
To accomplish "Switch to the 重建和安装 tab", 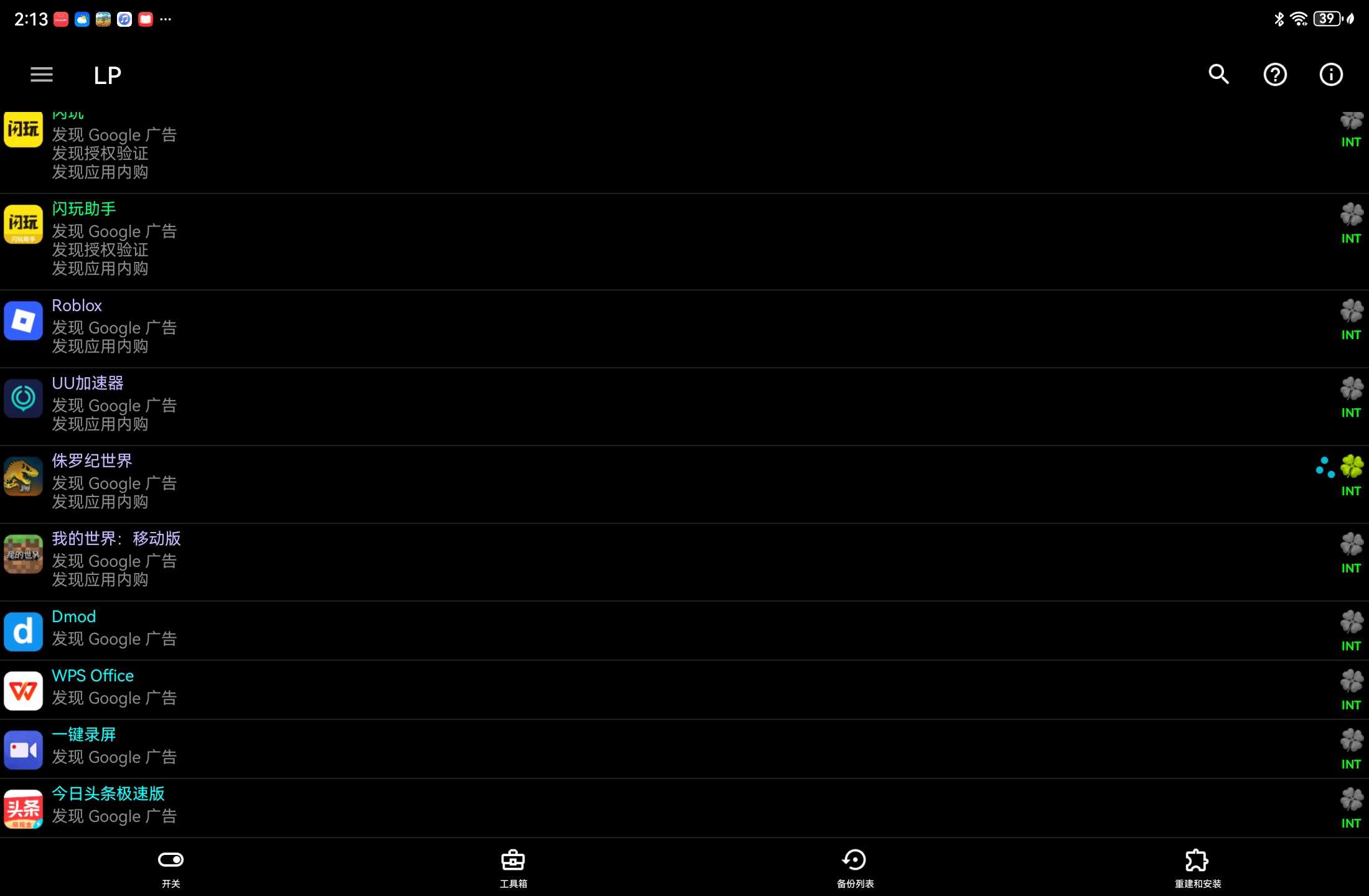I will [x=1197, y=869].
